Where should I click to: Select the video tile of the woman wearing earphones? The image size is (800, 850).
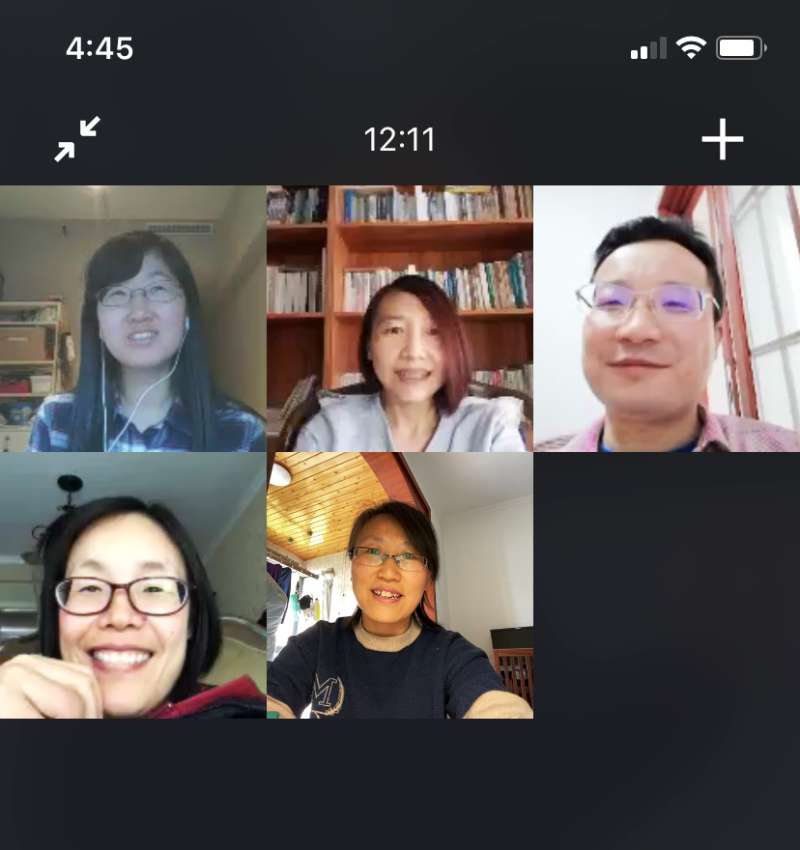coord(133,318)
